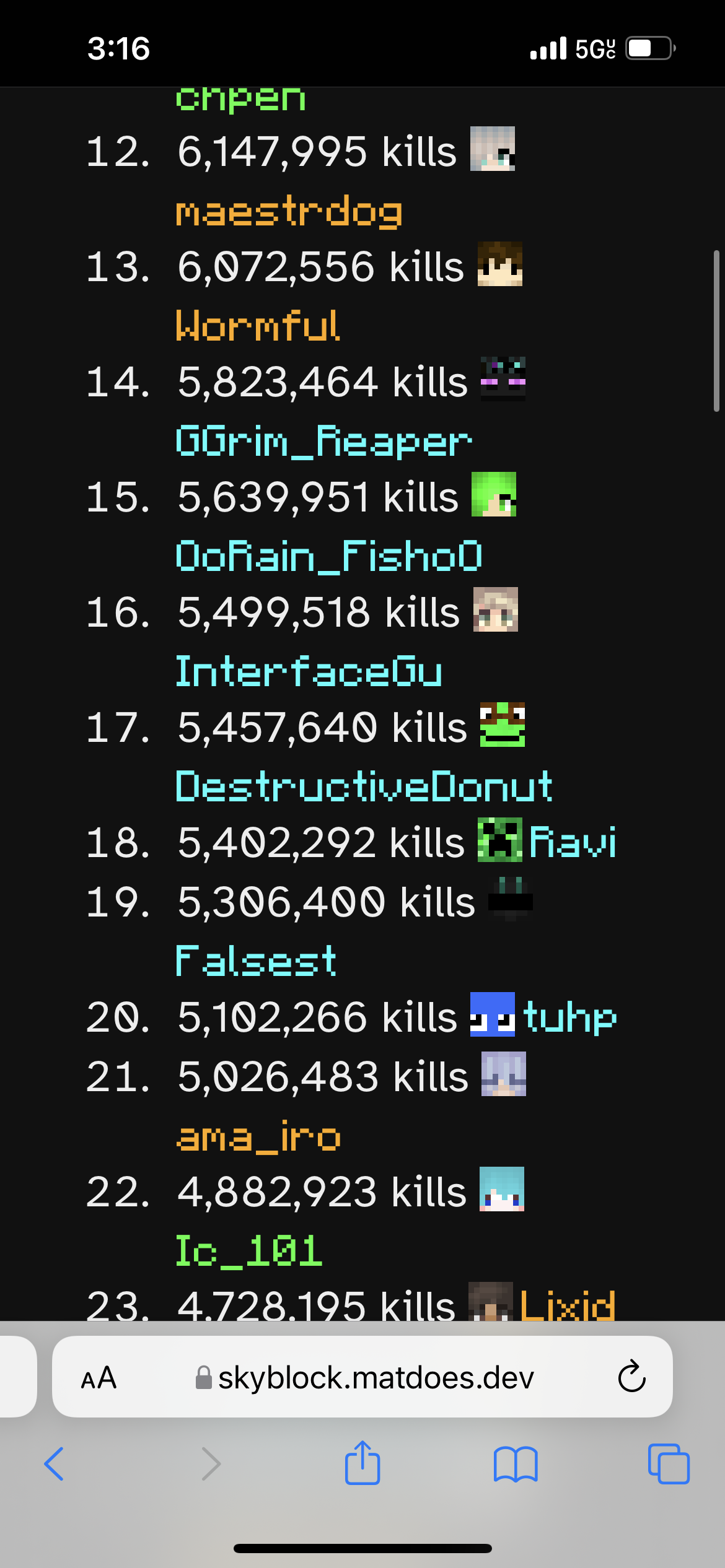Tap the skyblock.matdoes.dev address bar

tap(375, 1378)
